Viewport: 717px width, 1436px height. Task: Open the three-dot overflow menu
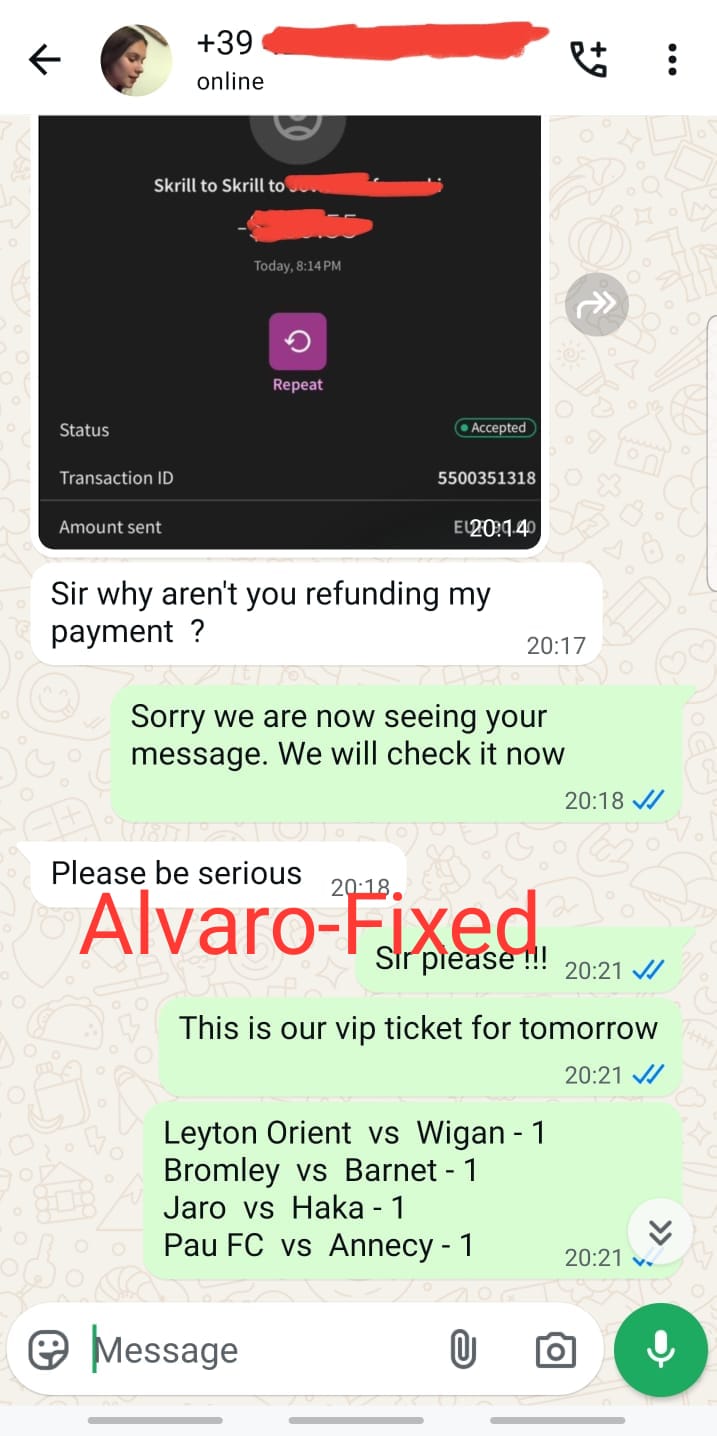pyautogui.click(x=672, y=60)
